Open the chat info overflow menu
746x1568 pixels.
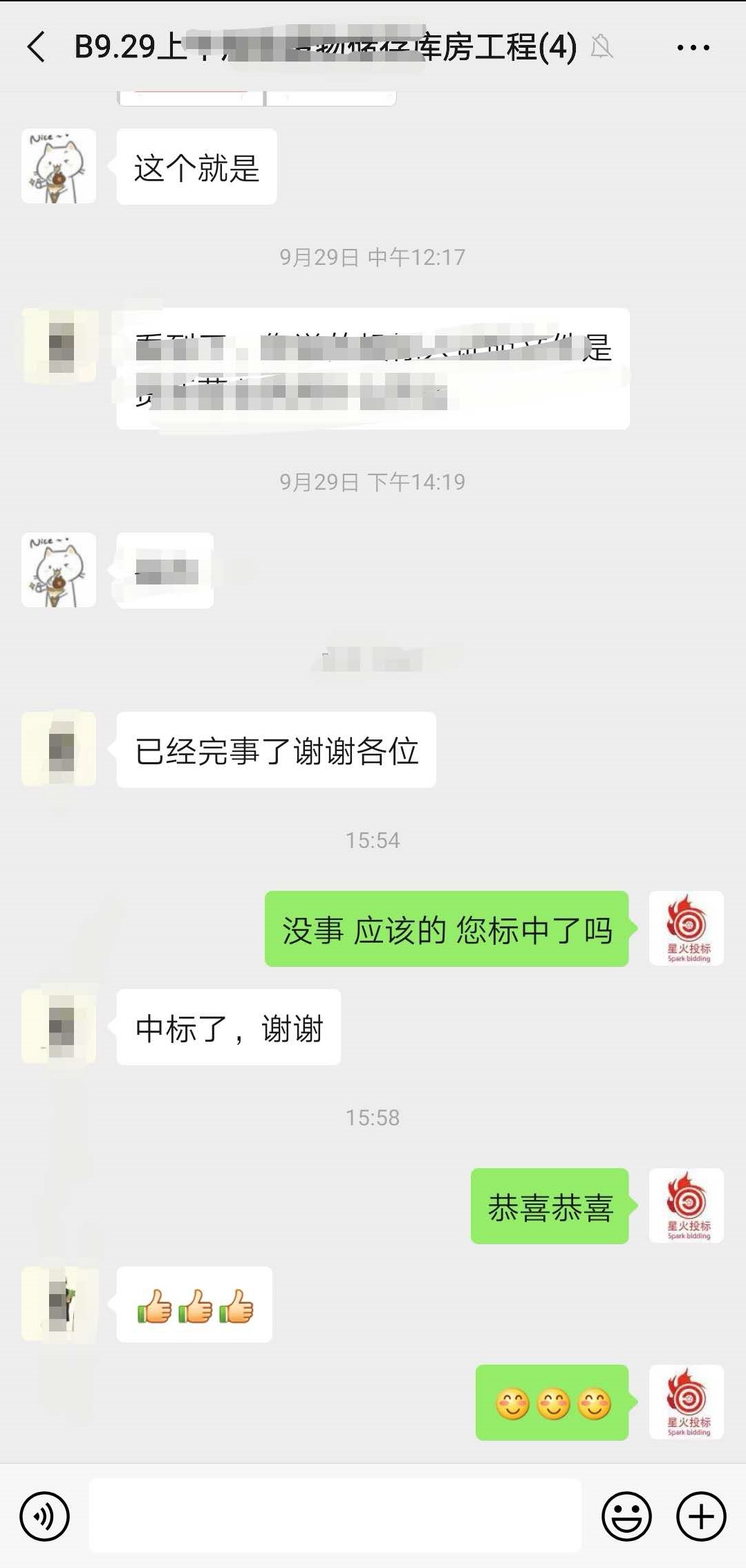[x=693, y=47]
